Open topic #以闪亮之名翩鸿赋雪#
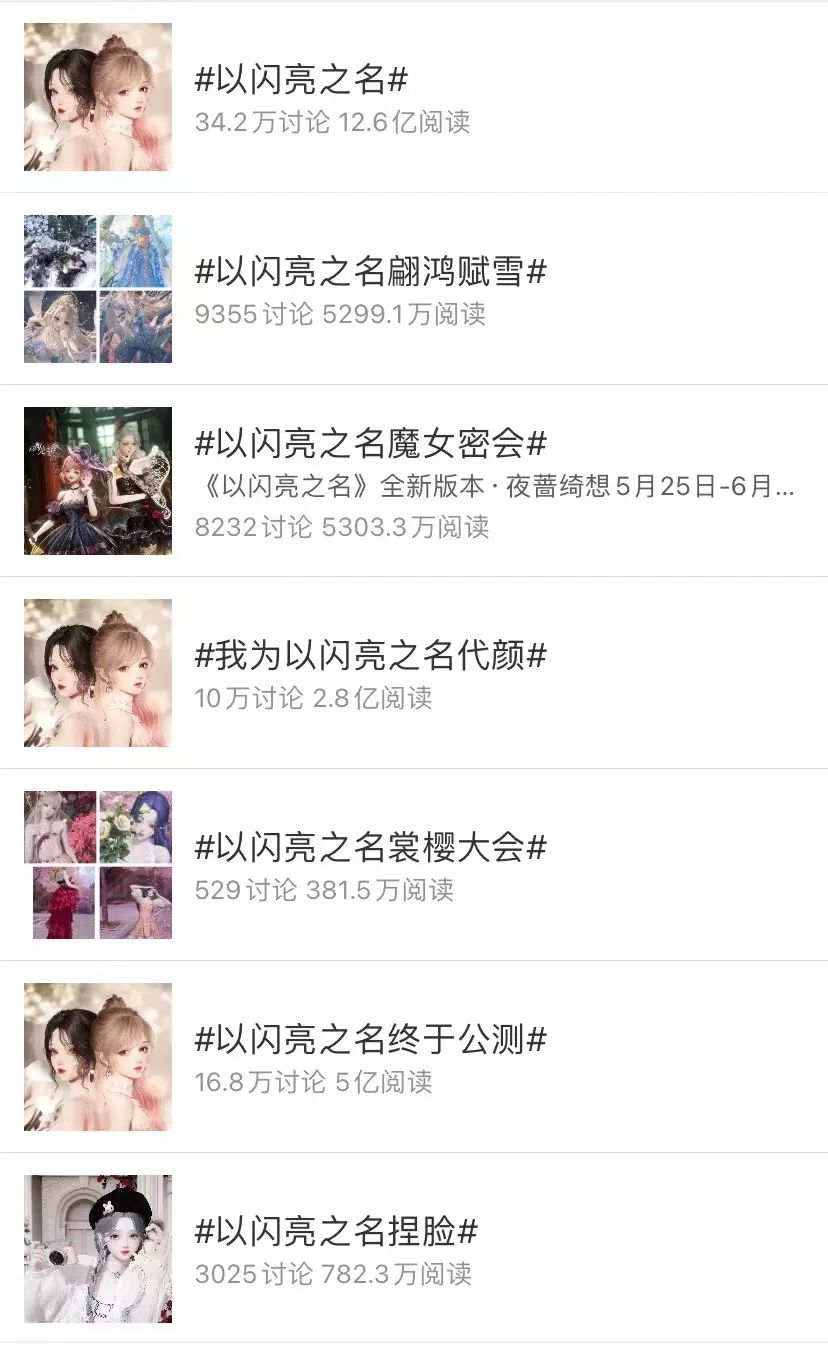The height and width of the screenshot is (1345, 828). pos(370,272)
